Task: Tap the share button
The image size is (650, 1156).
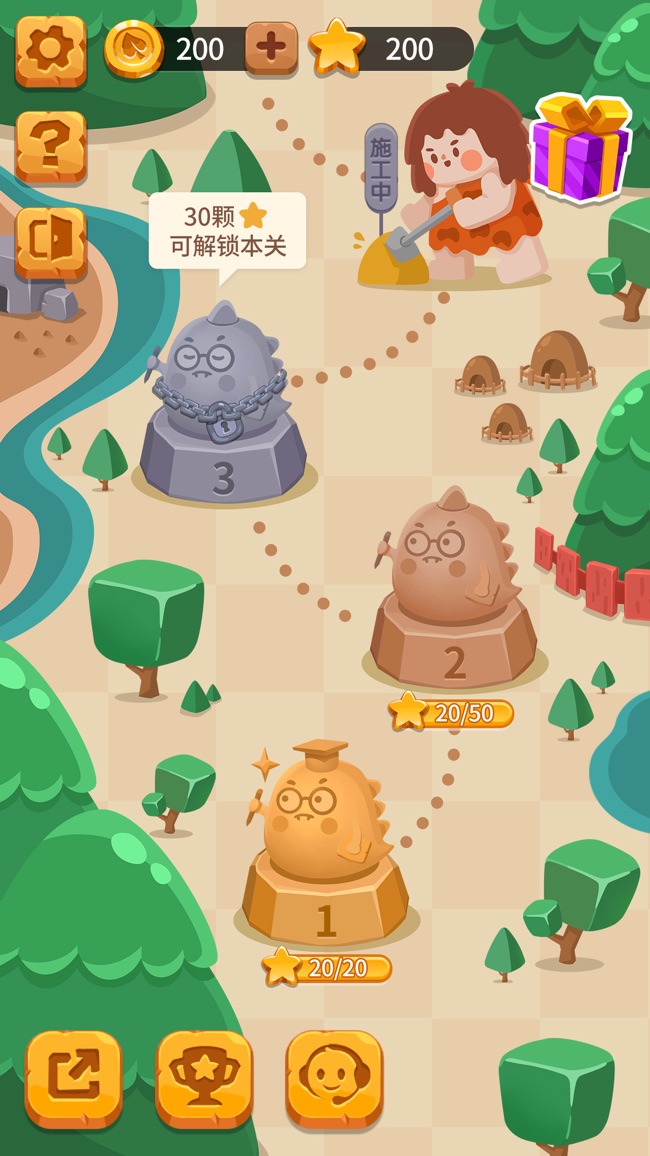Action: [x=73, y=1079]
